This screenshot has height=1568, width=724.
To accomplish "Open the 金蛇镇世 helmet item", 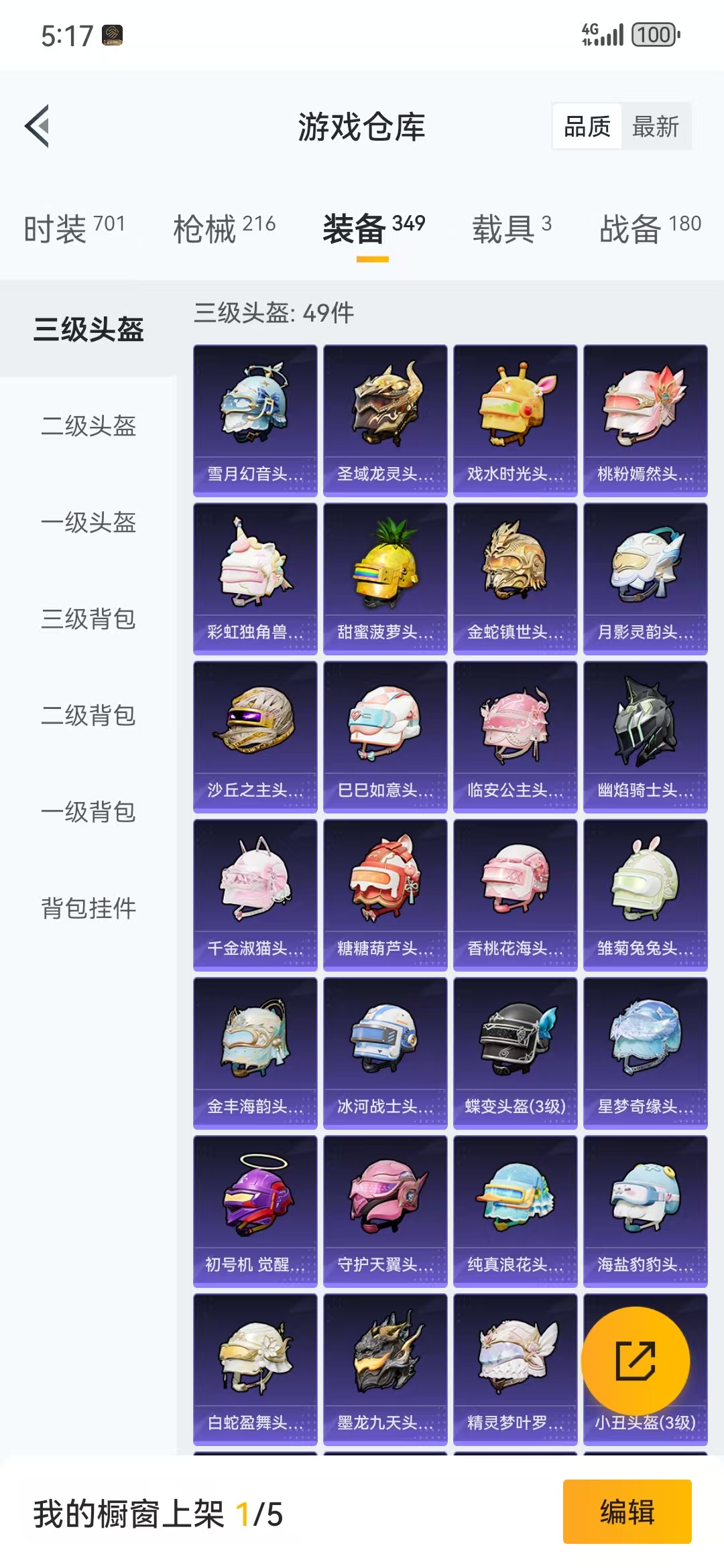I will pyautogui.click(x=516, y=579).
